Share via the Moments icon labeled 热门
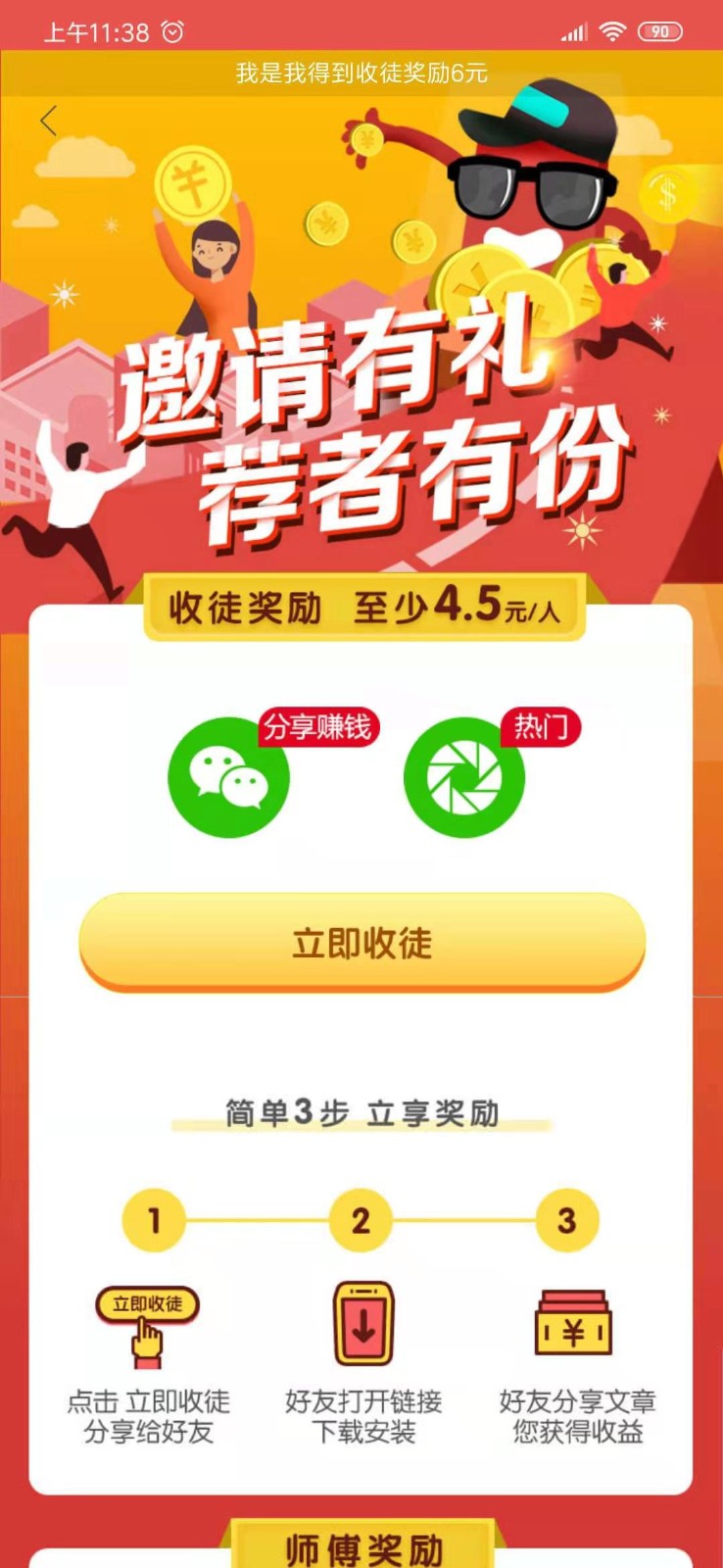723x1568 pixels. [x=464, y=777]
